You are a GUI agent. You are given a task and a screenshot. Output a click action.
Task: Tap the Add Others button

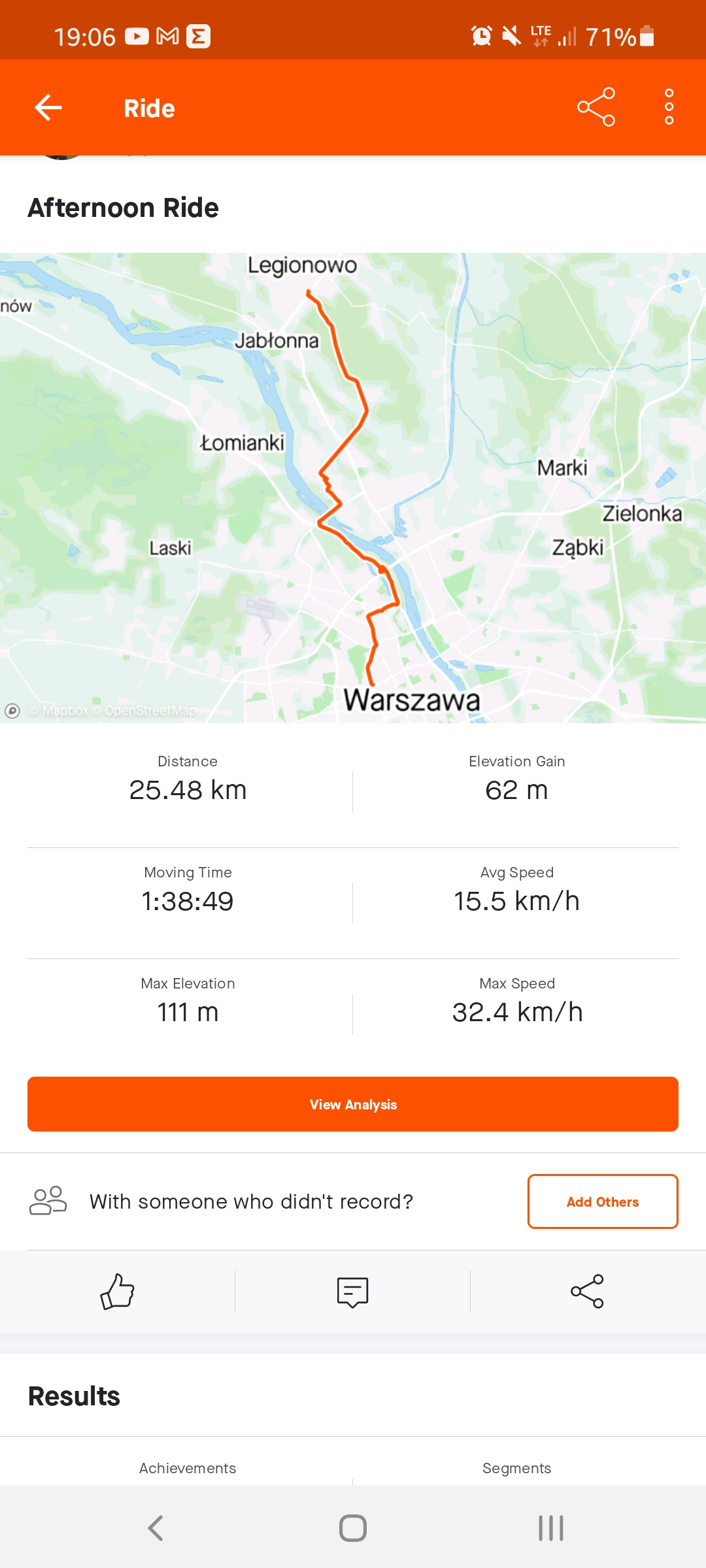(603, 1201)
